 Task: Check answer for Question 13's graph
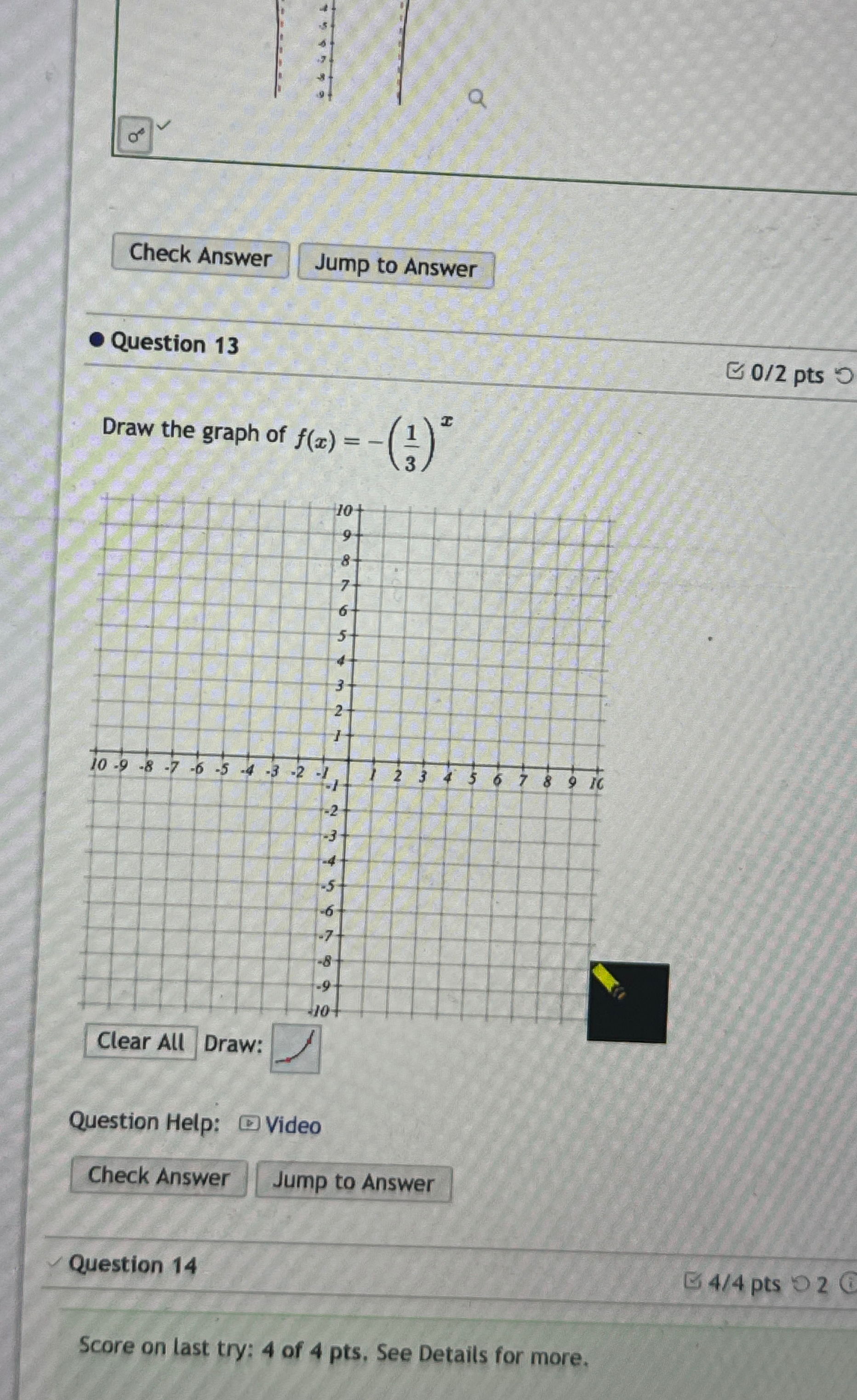(x=159, y=1177)
